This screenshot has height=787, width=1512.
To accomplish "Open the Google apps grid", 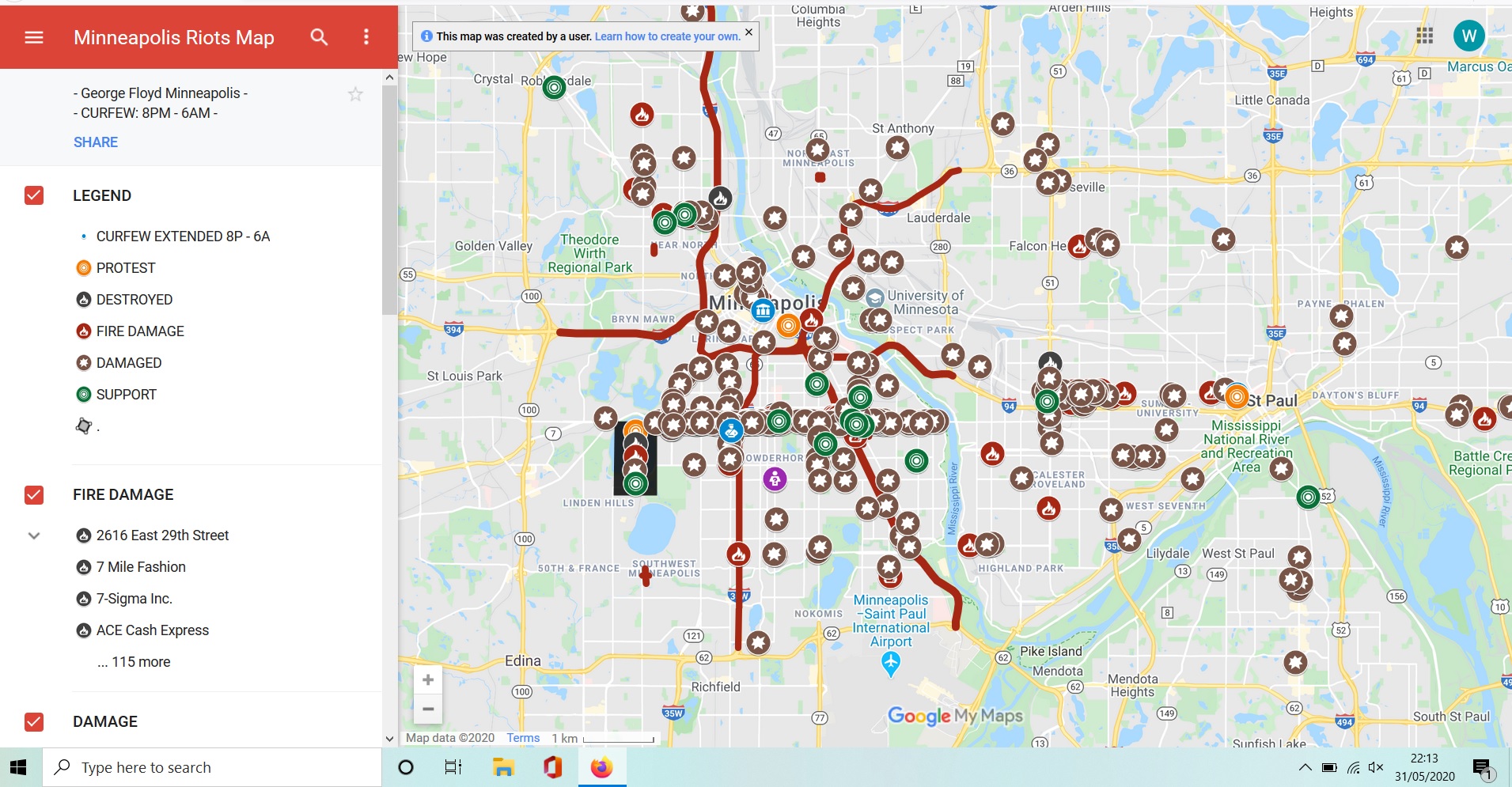I will [x=1424, y=36].
